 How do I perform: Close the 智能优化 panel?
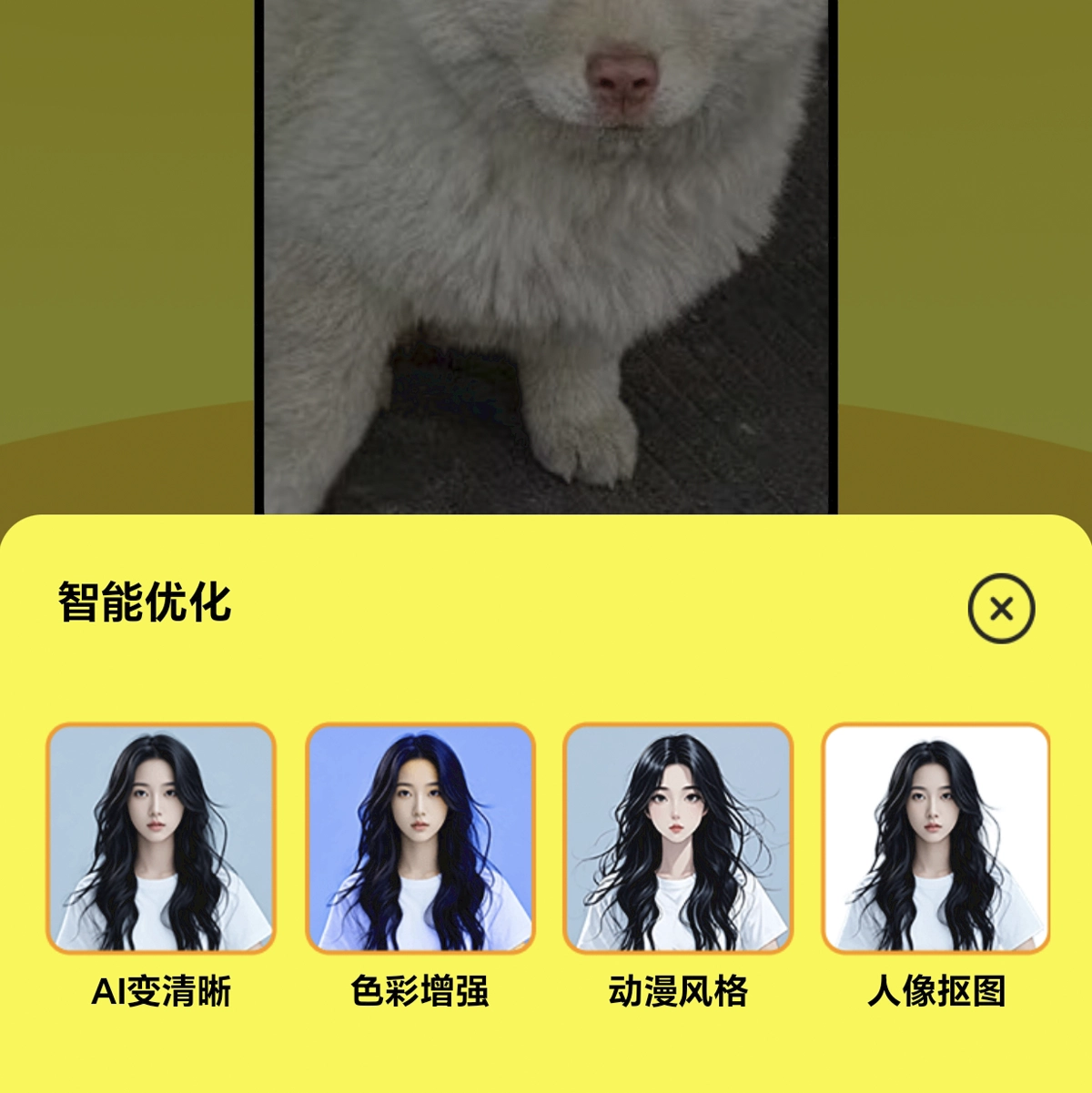1001,608
